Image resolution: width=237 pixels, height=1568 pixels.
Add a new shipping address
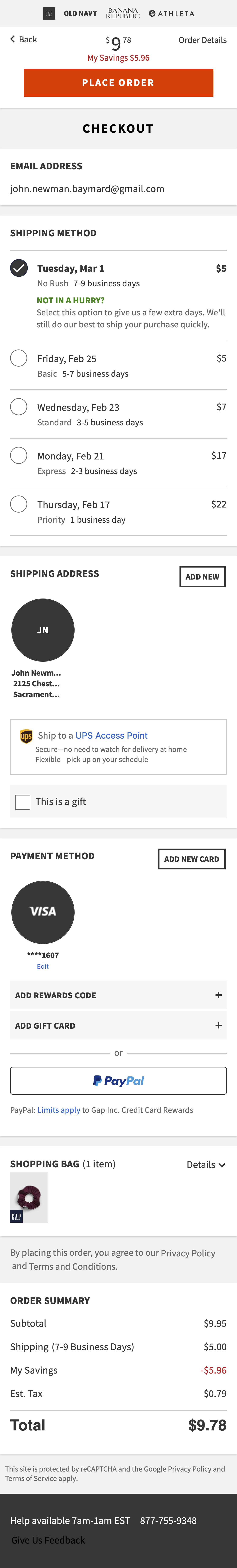[x=202, y=576]
